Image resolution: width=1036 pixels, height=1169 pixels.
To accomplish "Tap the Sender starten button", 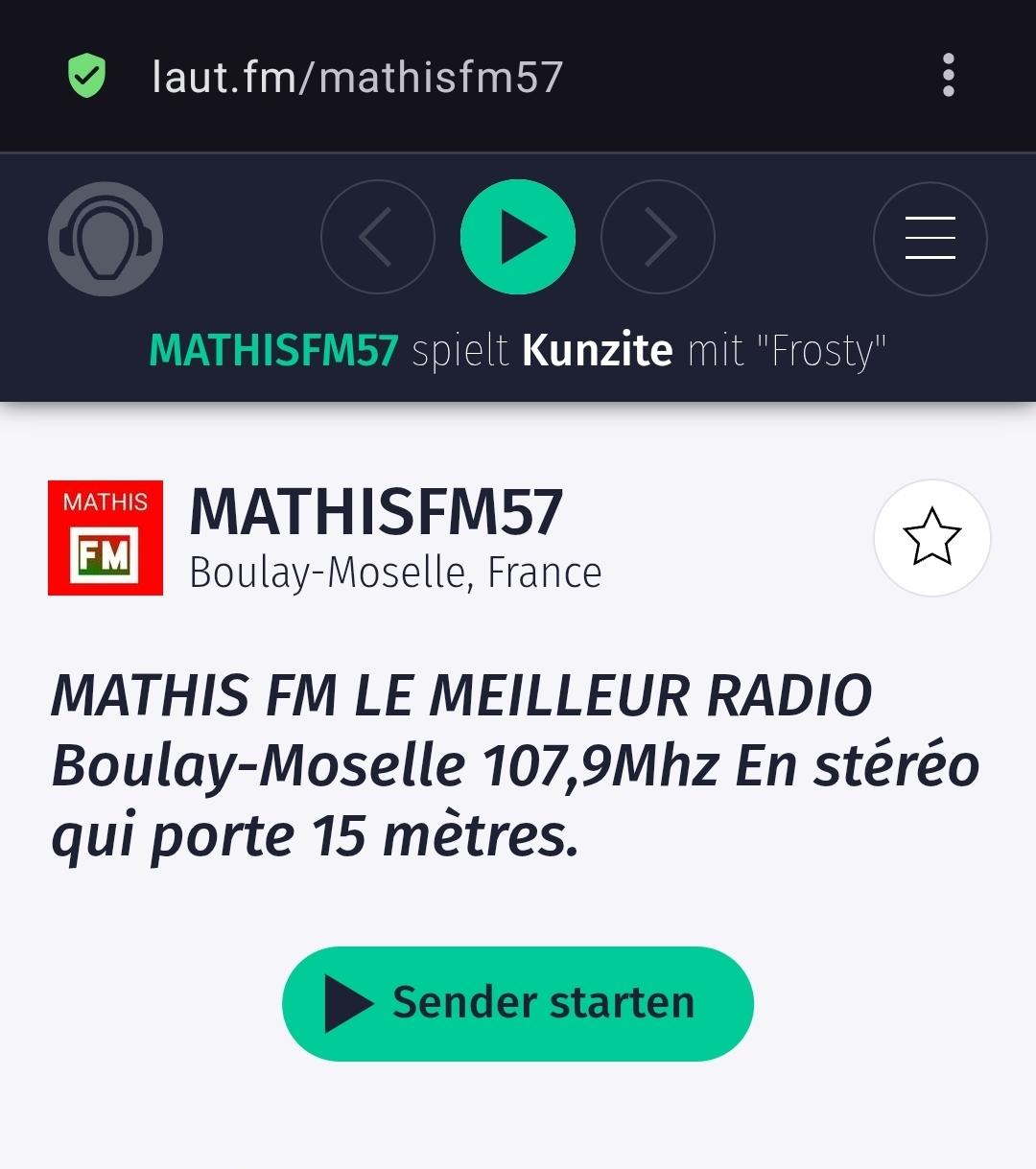I will pyautogui.click(x=518, y=1003).
